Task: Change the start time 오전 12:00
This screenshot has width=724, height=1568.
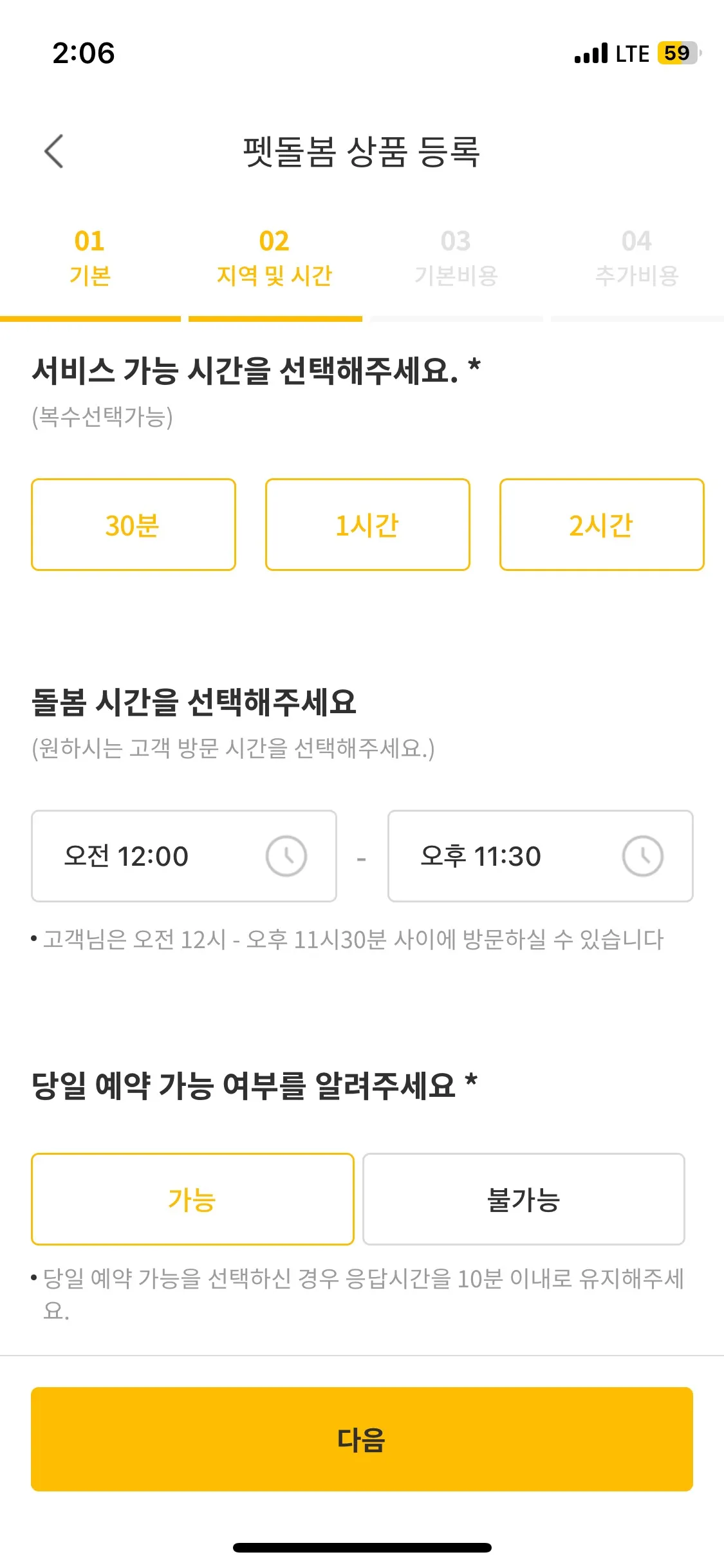Action: pos(184,856)
